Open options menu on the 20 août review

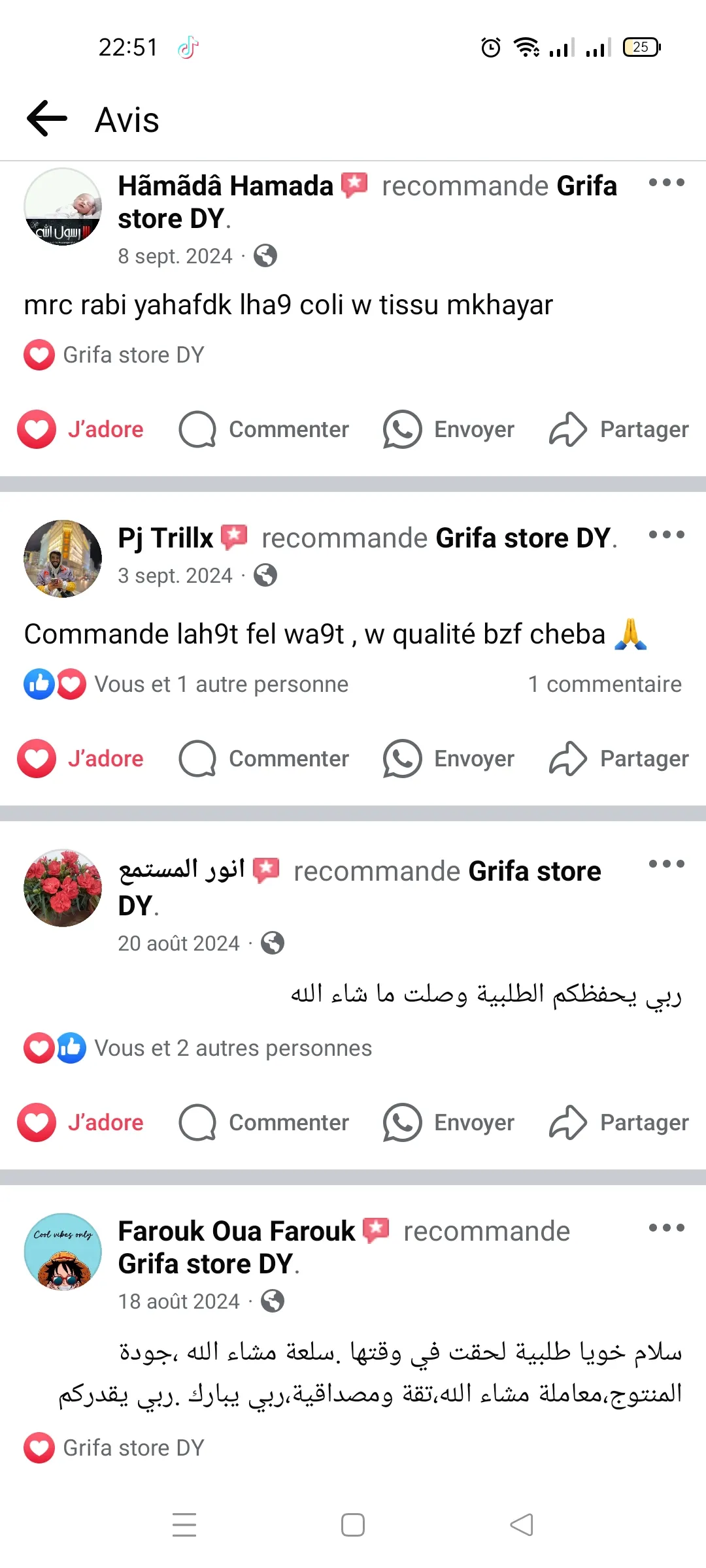pos(666,864)
